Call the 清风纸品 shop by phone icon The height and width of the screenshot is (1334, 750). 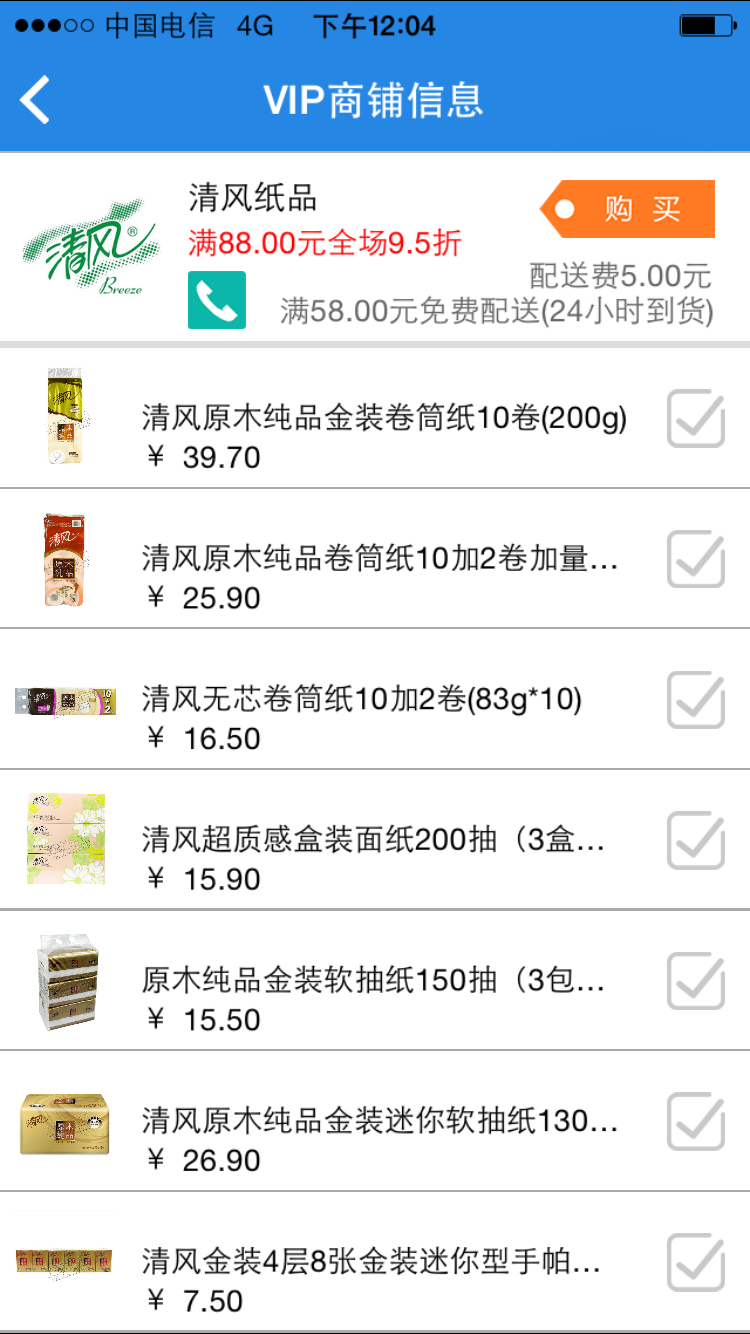(x=217, y=300)
